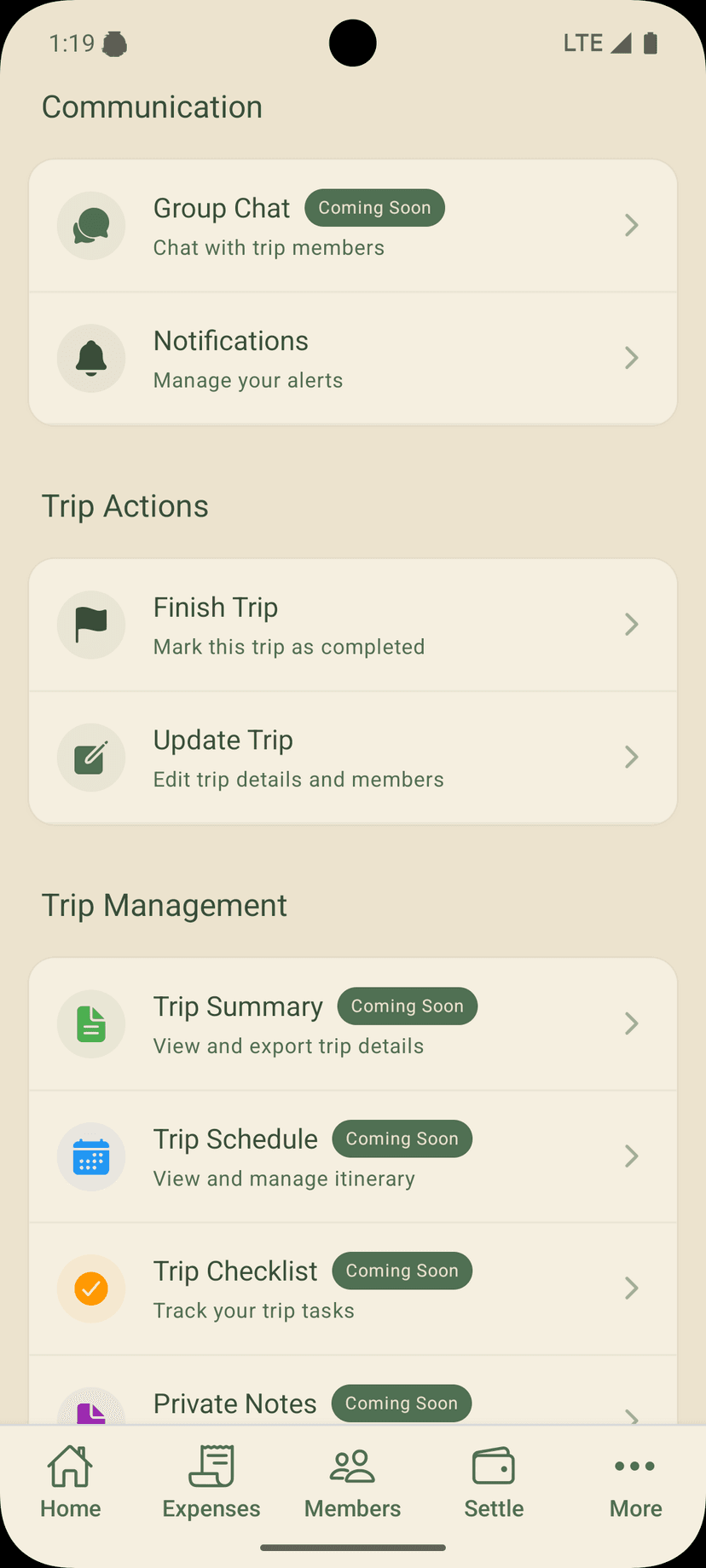Open the Trip Summary row
Screen dimensions: 706x1568
[x=352, y=1024]
